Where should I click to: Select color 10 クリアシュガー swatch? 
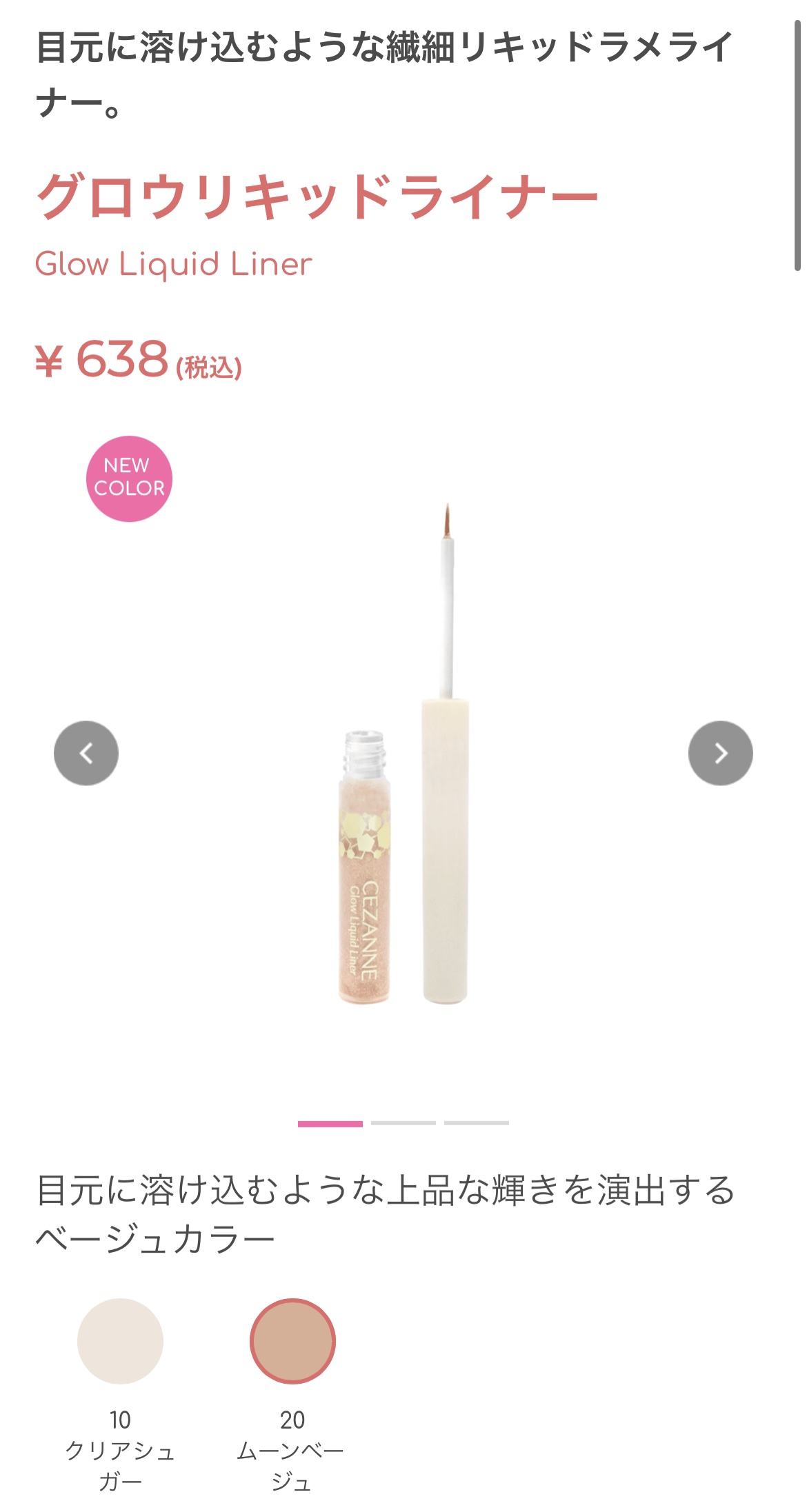(120, 1341)
